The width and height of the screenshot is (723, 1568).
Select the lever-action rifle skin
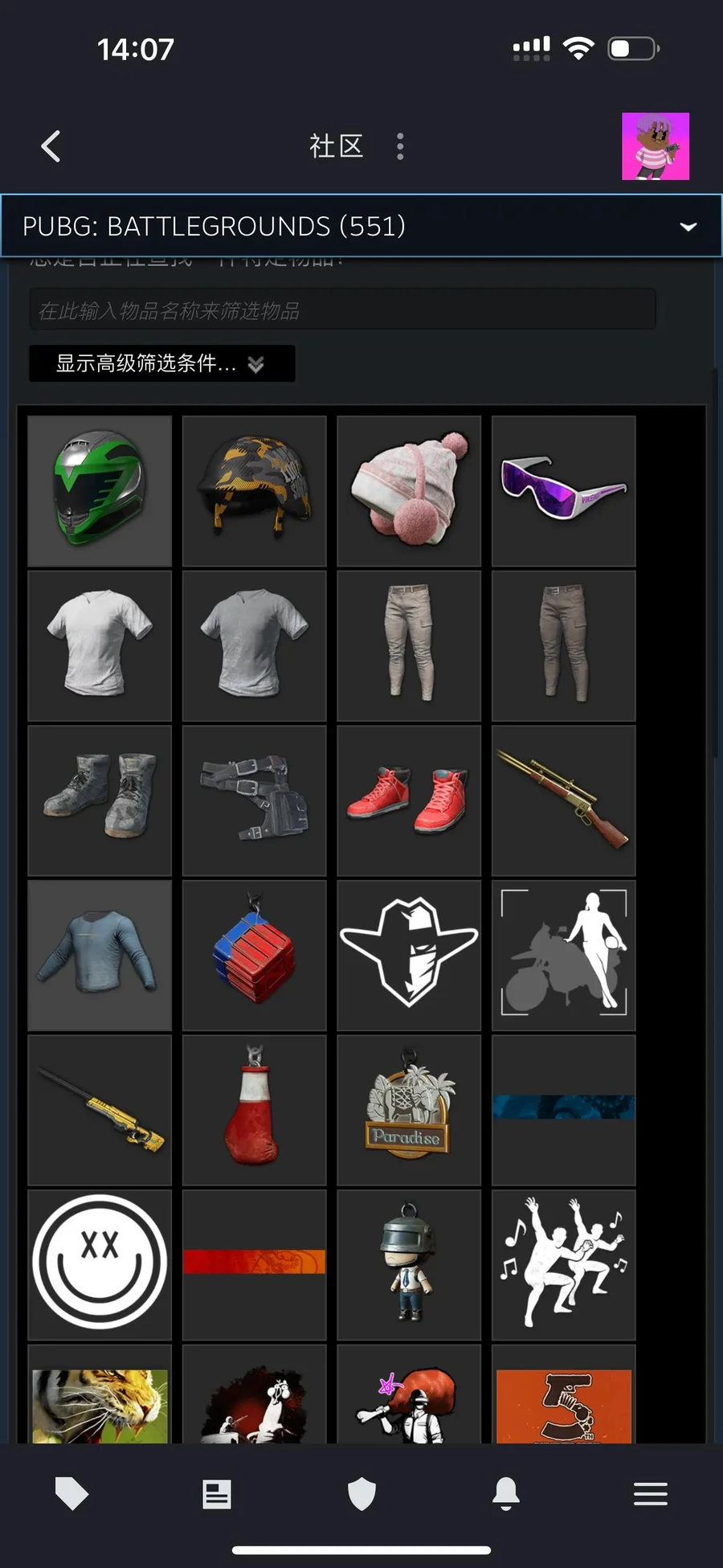563,800
